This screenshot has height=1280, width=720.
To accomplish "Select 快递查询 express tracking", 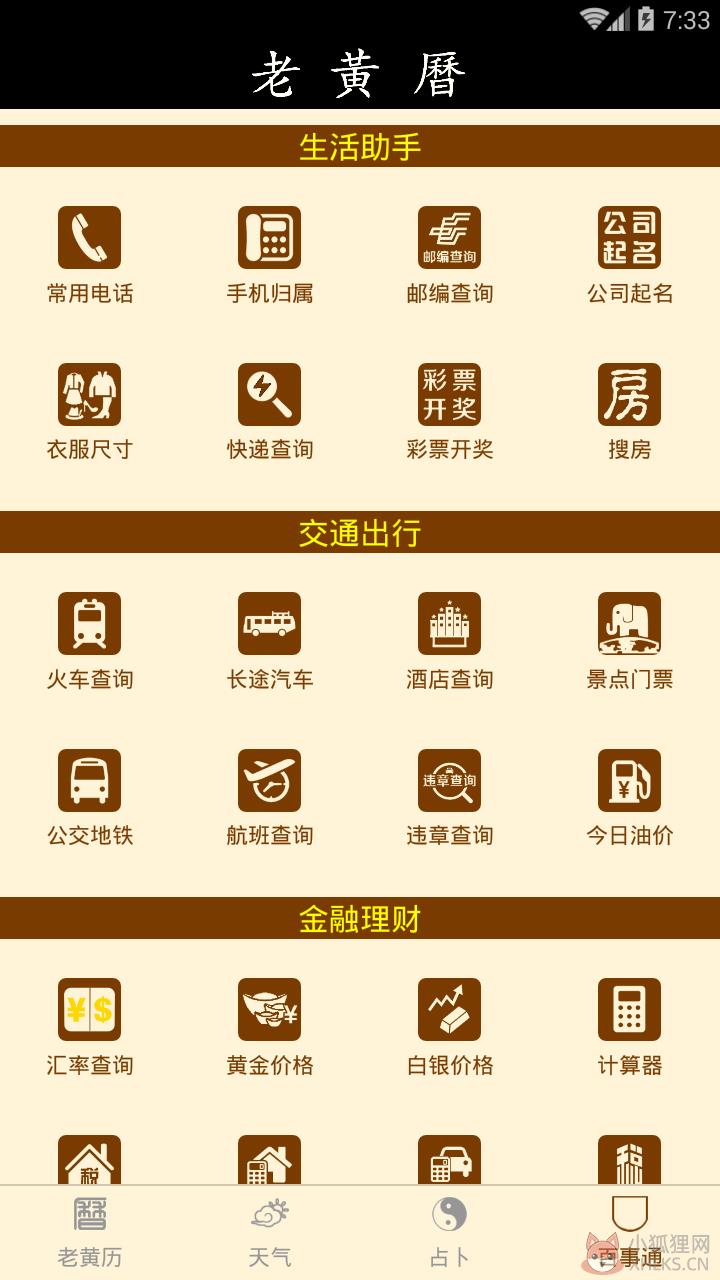I will 269,411.
